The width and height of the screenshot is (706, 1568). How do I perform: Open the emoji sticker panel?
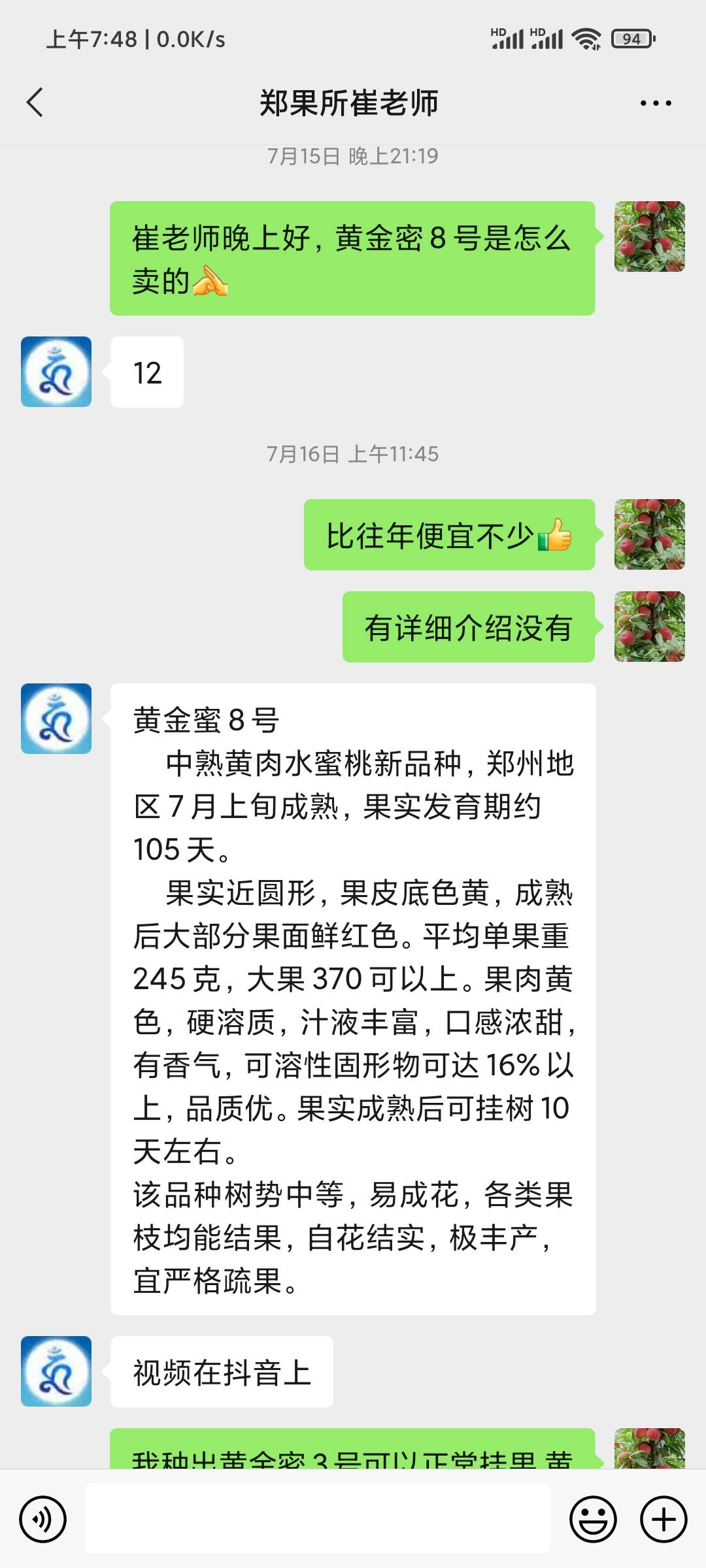click(593, 1519)
